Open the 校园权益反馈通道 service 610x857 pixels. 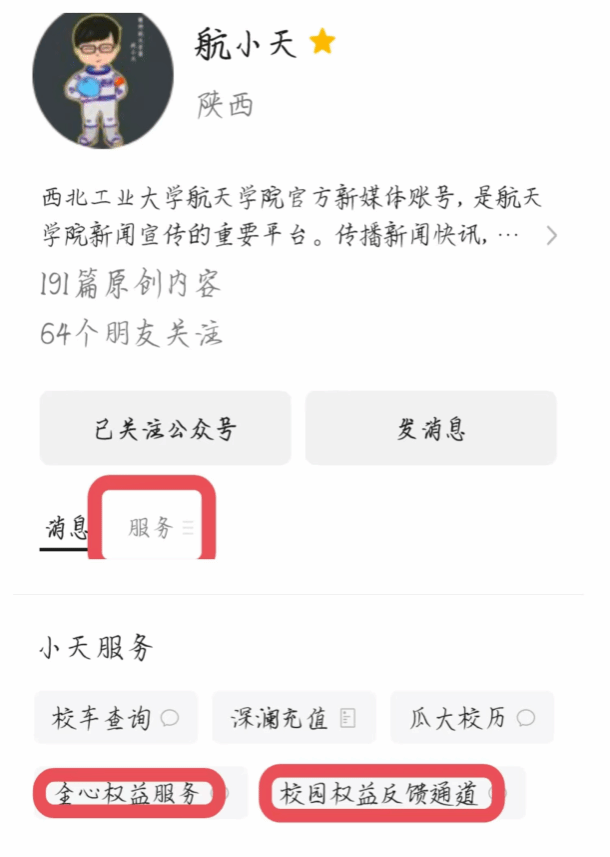[x=382, y=794]
